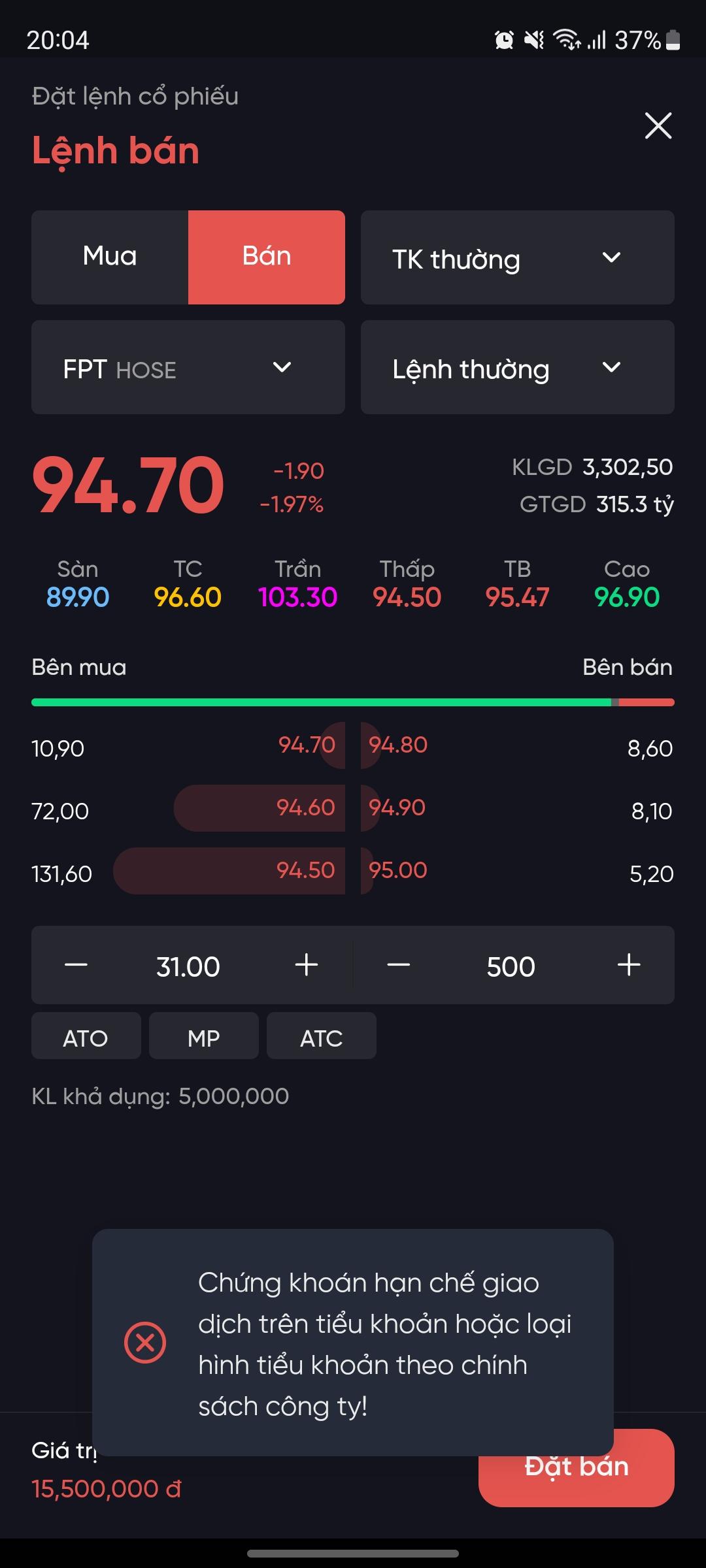Tap the alarm clock icon in status bar
706x1568 pixels.
505,41
